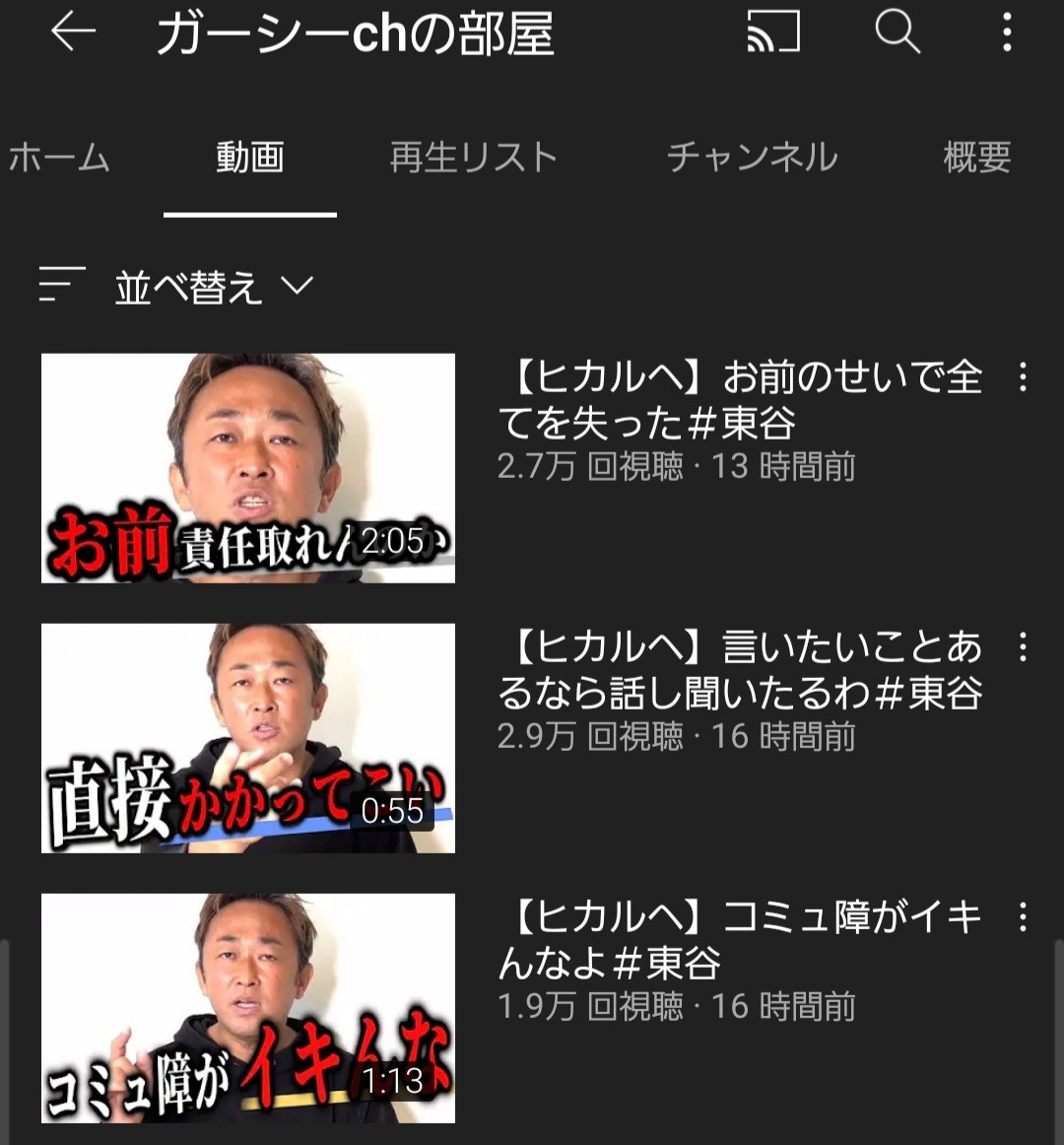Screen dimensions: 1064x1145
Task: Open channel search magnifier
Action: (x=897, y=34)
